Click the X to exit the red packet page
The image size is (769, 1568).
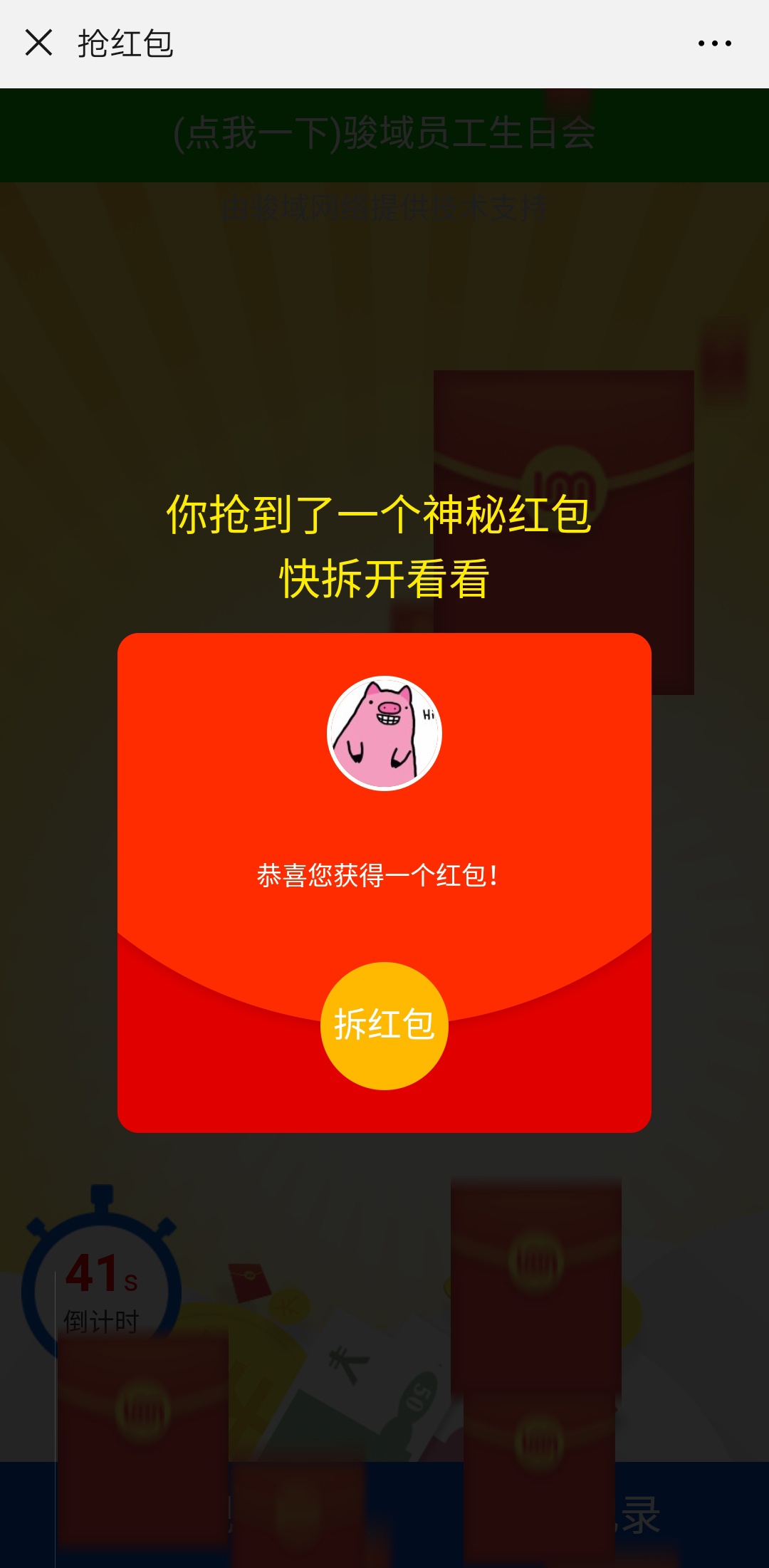coord(39,44)
